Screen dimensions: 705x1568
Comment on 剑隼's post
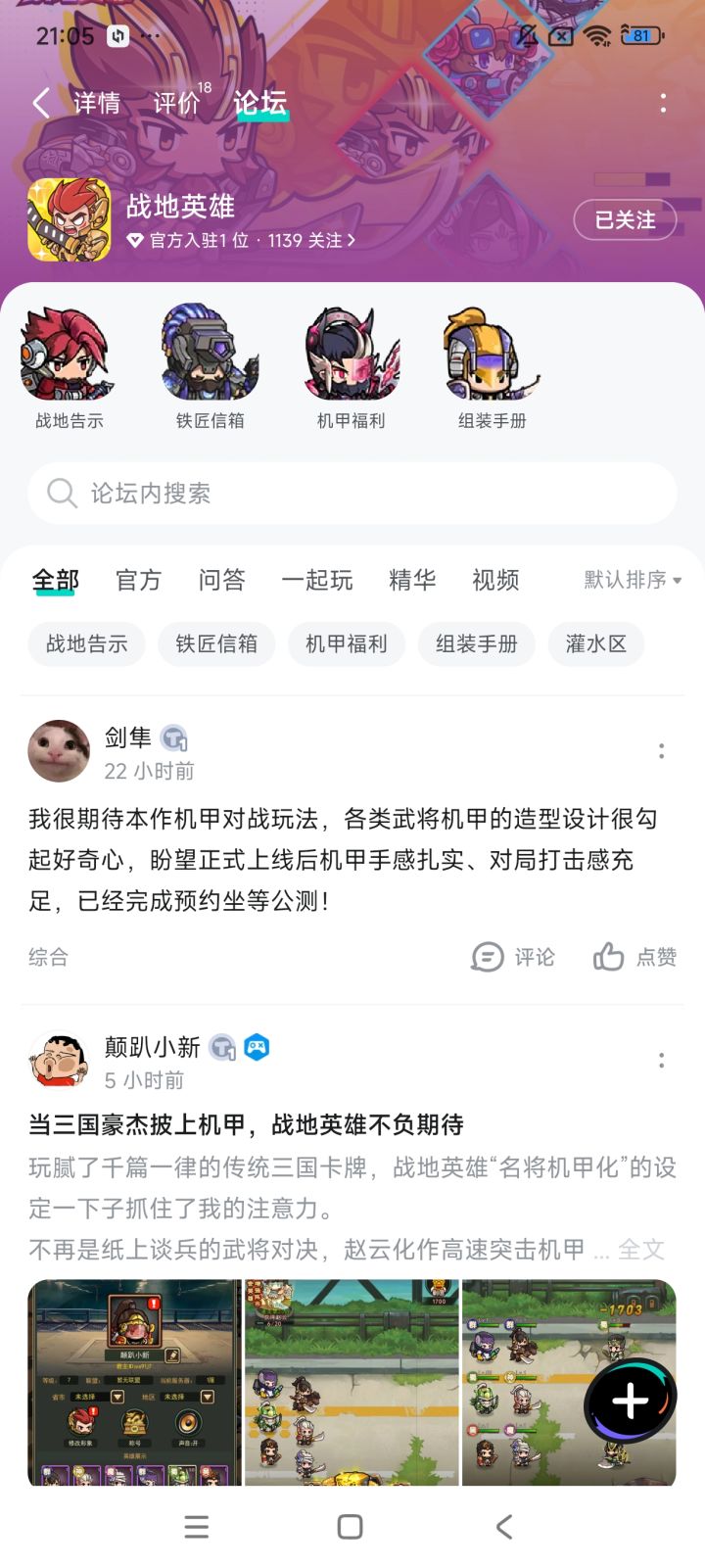coord(513,957)
